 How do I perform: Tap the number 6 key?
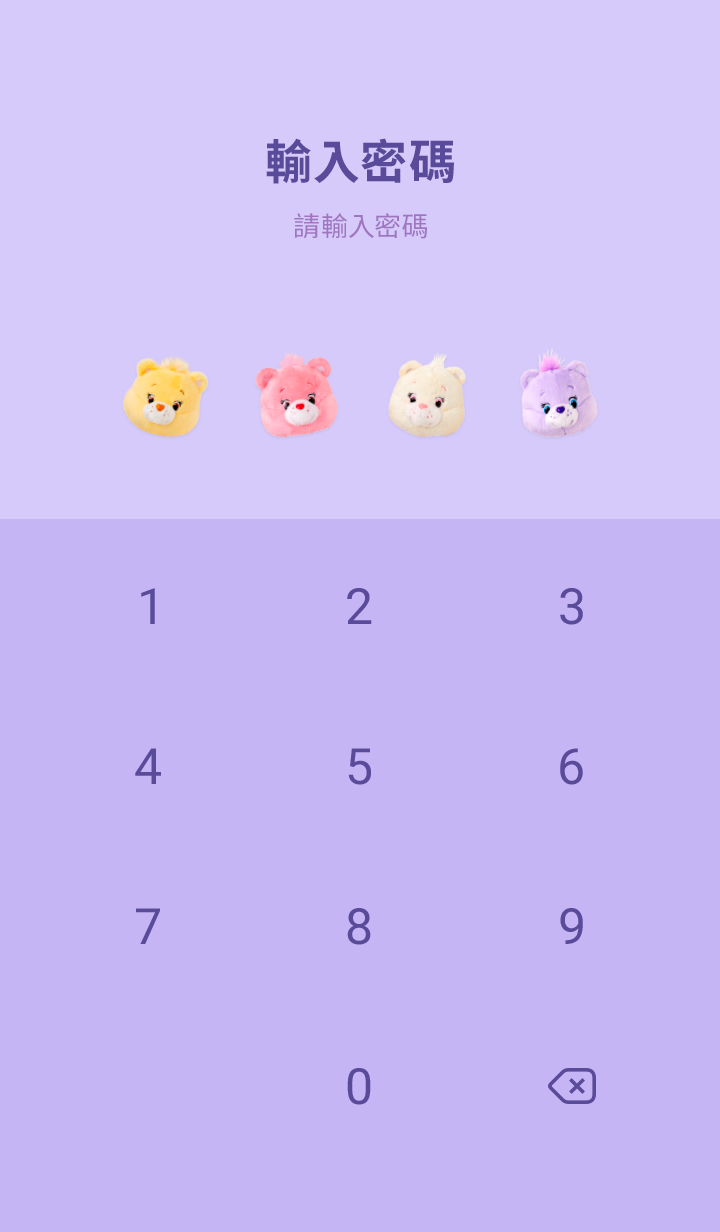point(571,767)
